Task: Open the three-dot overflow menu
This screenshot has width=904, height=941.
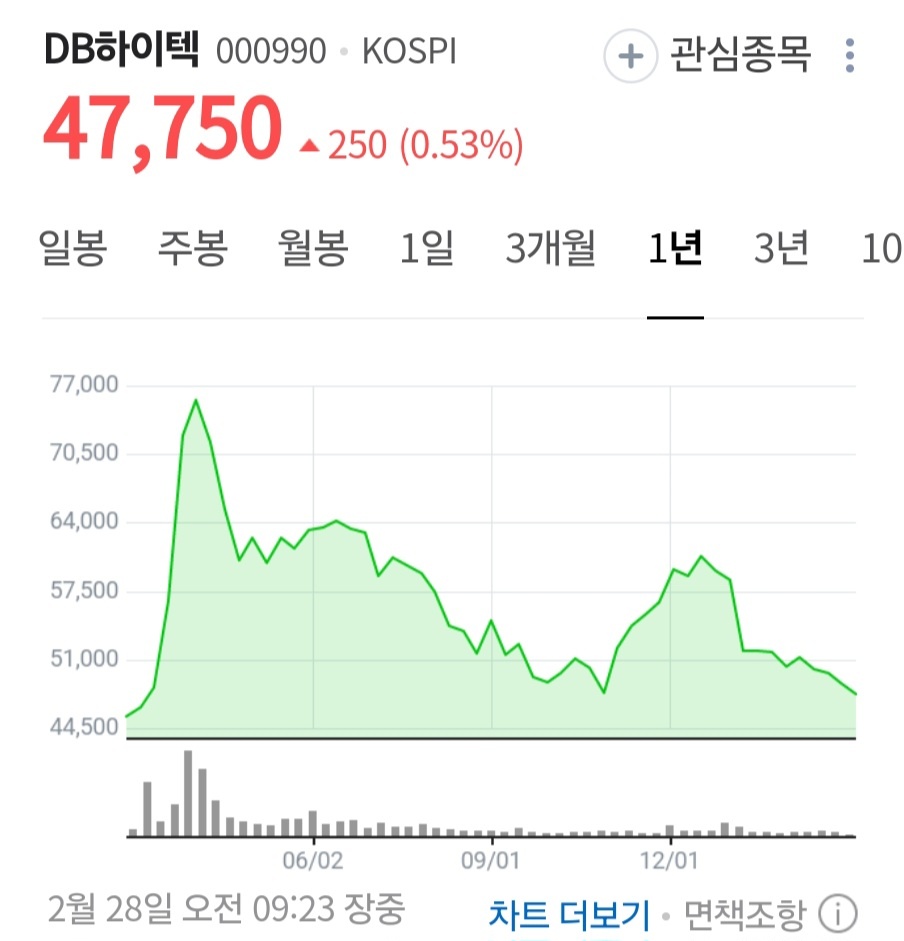Action: tap(849, 56)
